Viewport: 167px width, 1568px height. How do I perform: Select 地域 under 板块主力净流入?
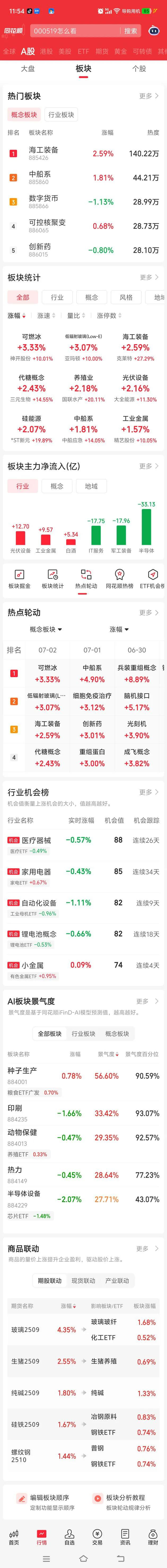coord(91,486)
